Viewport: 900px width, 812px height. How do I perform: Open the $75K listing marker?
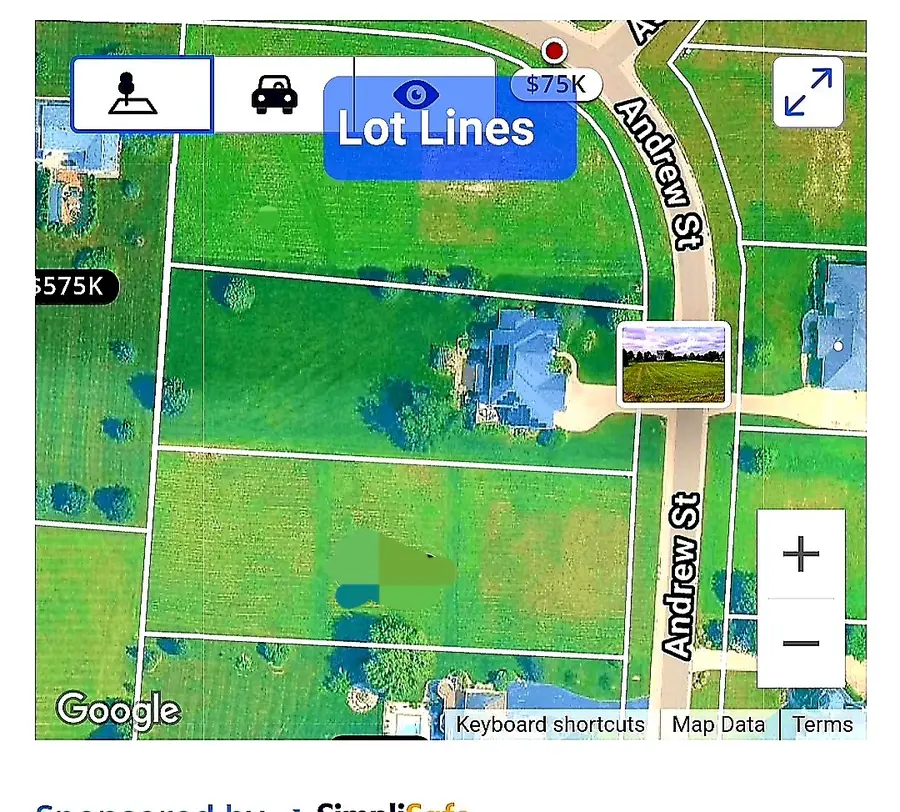click(555, 84)
